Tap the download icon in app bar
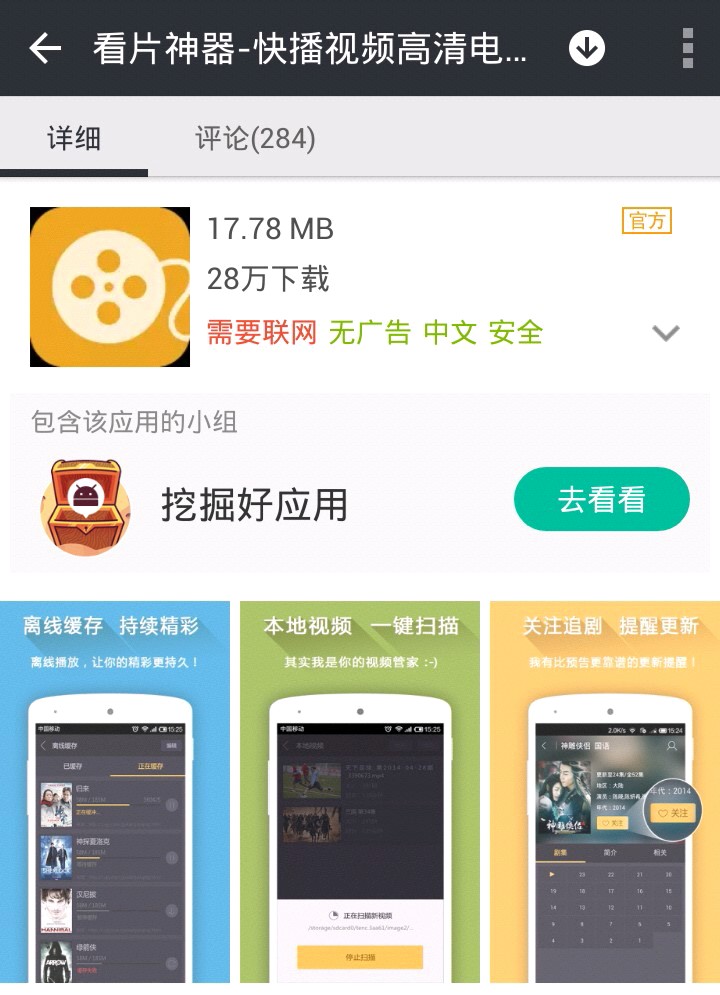 [x=587, y=48]
